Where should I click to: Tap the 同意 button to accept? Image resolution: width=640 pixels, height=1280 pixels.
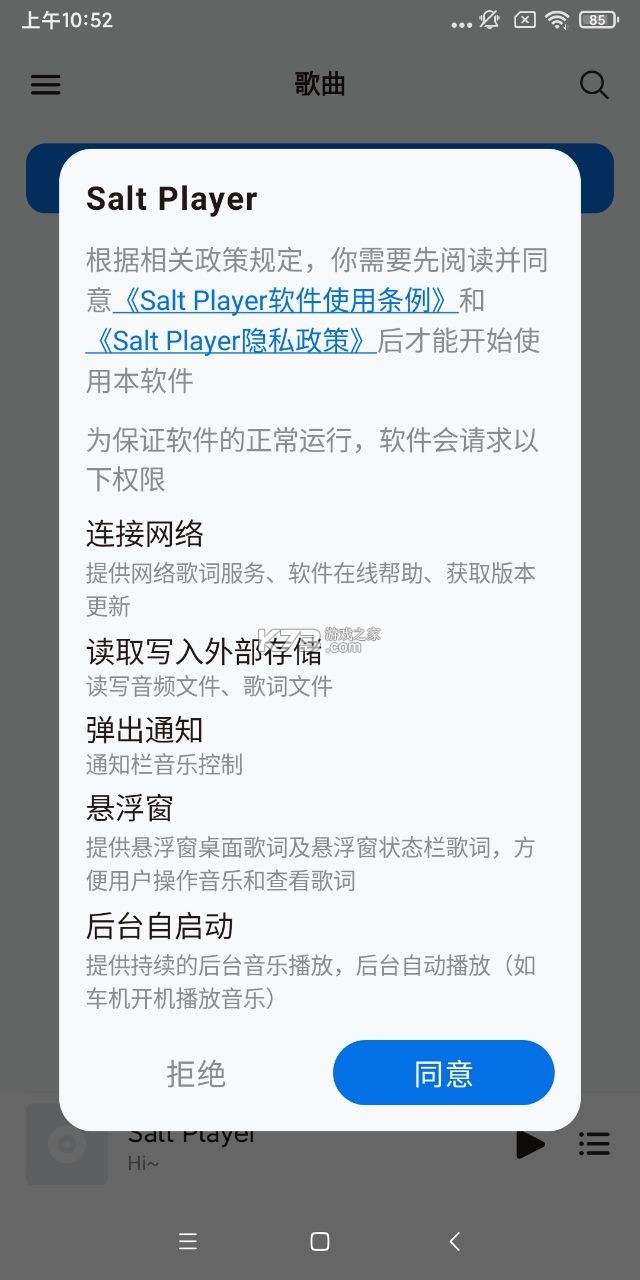tap(443, 1073)
